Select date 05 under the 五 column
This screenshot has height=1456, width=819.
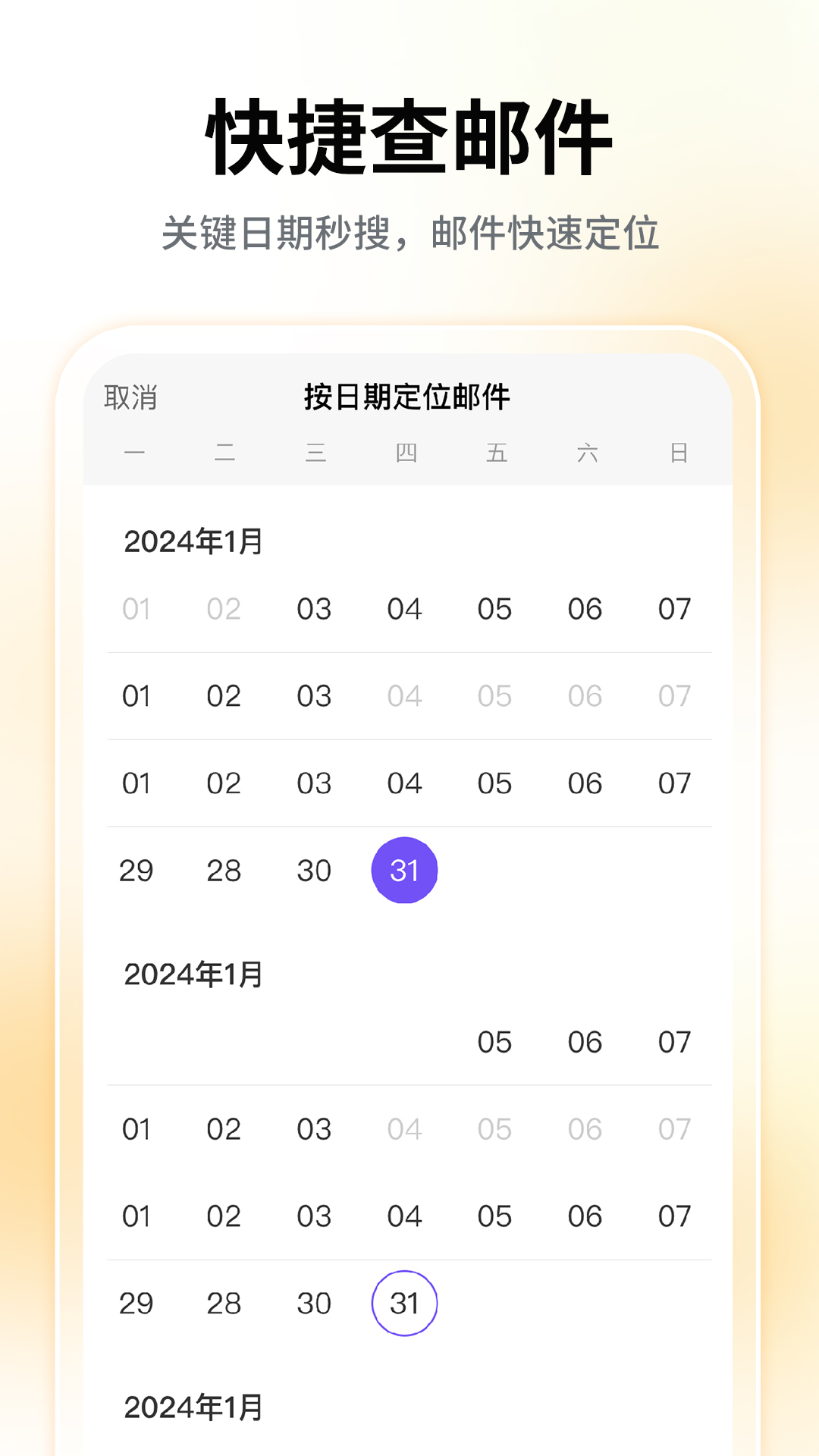click(497, 783)
